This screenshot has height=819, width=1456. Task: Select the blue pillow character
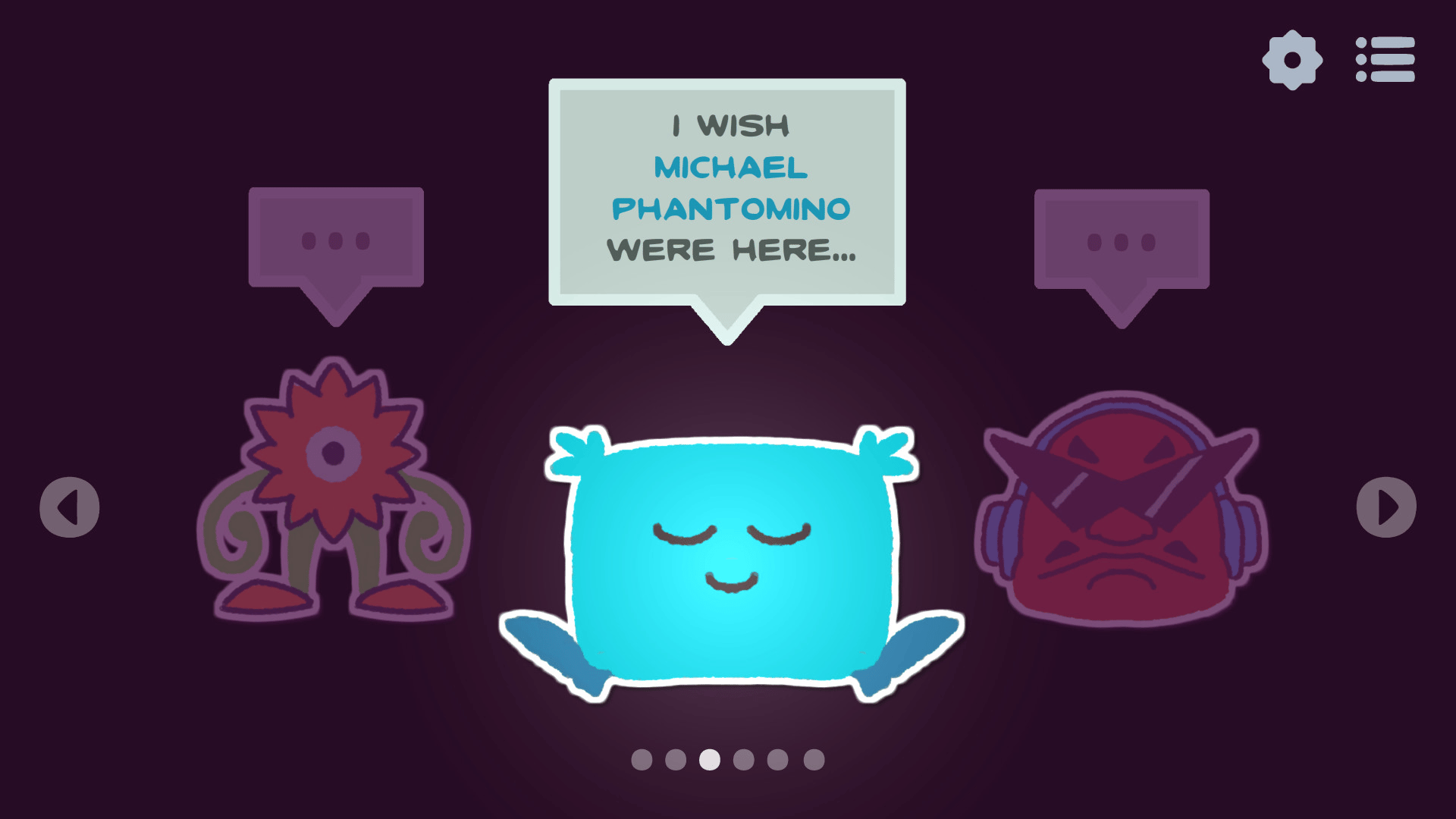click(732, 561)
